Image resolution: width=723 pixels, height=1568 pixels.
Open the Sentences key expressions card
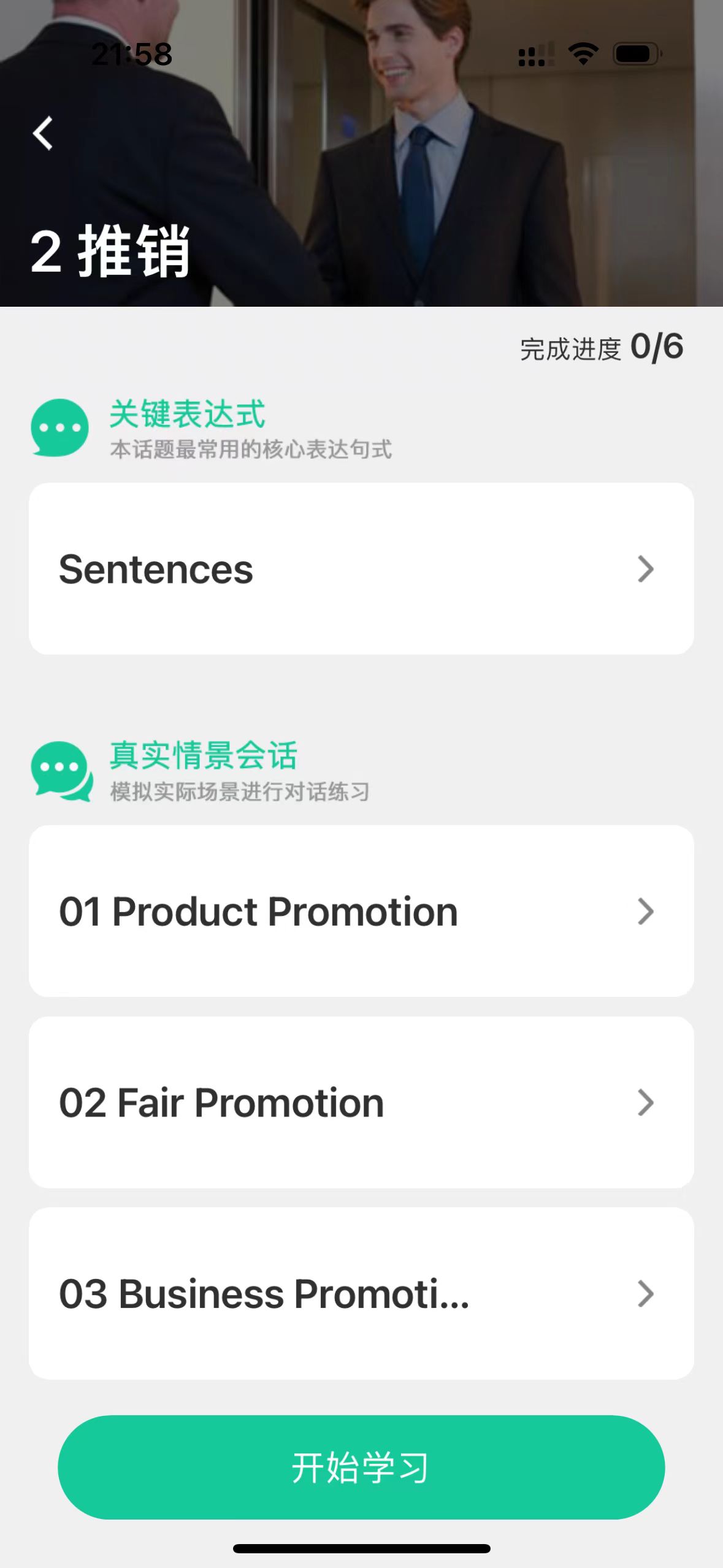361,569
